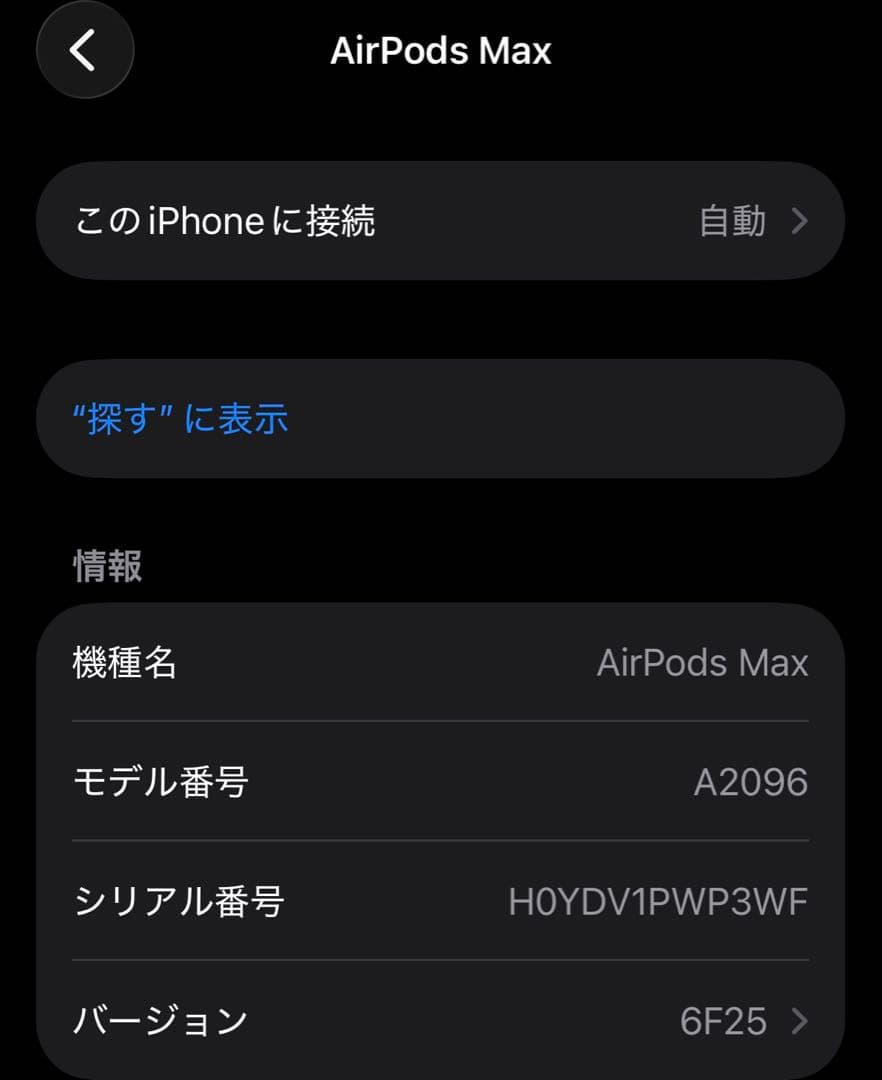Open Find My via the blue link
This screenshot has height=1080, width=882.
[x=178, y=420]
